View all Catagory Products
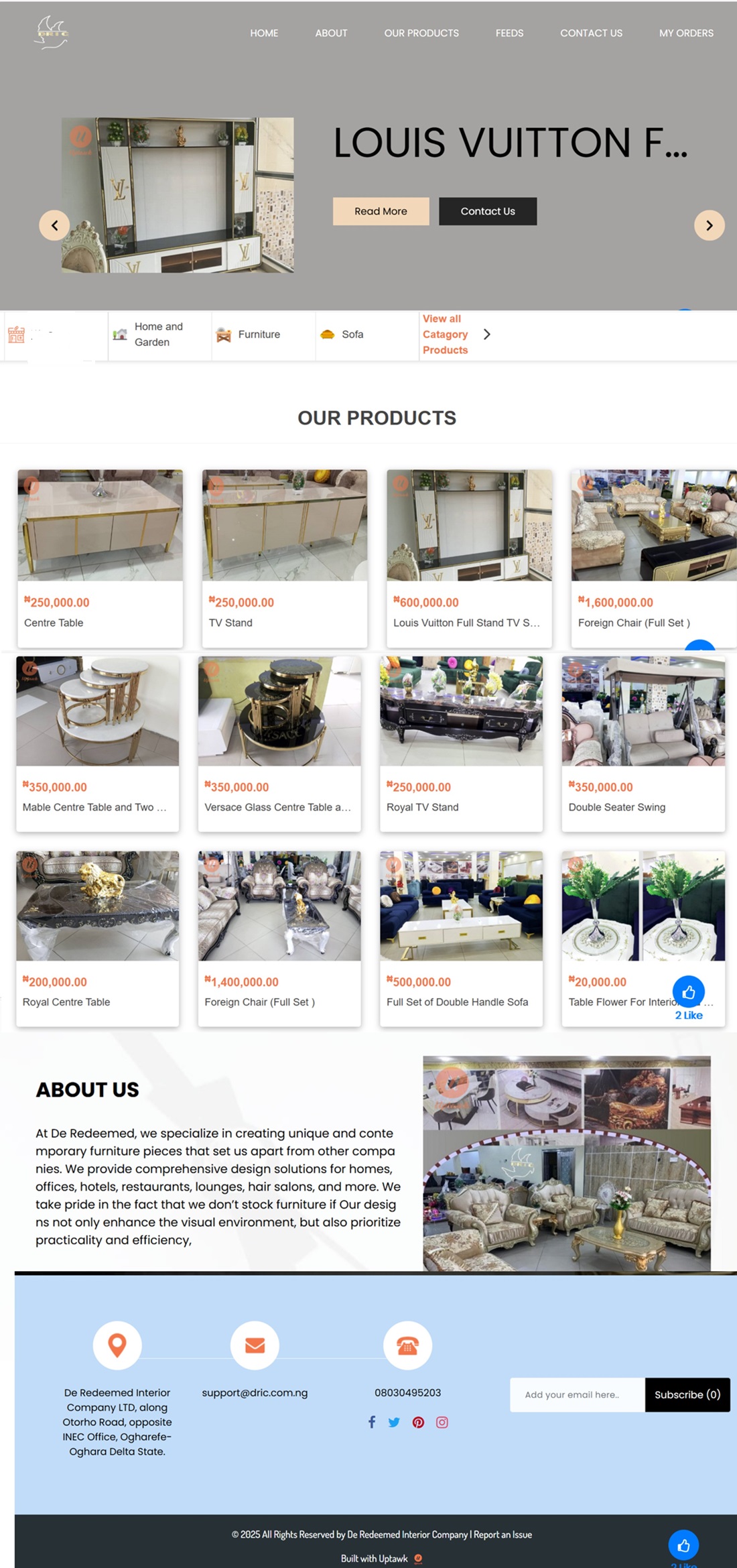This screenshot has height=1568, width=737. [x=445, y=335]
